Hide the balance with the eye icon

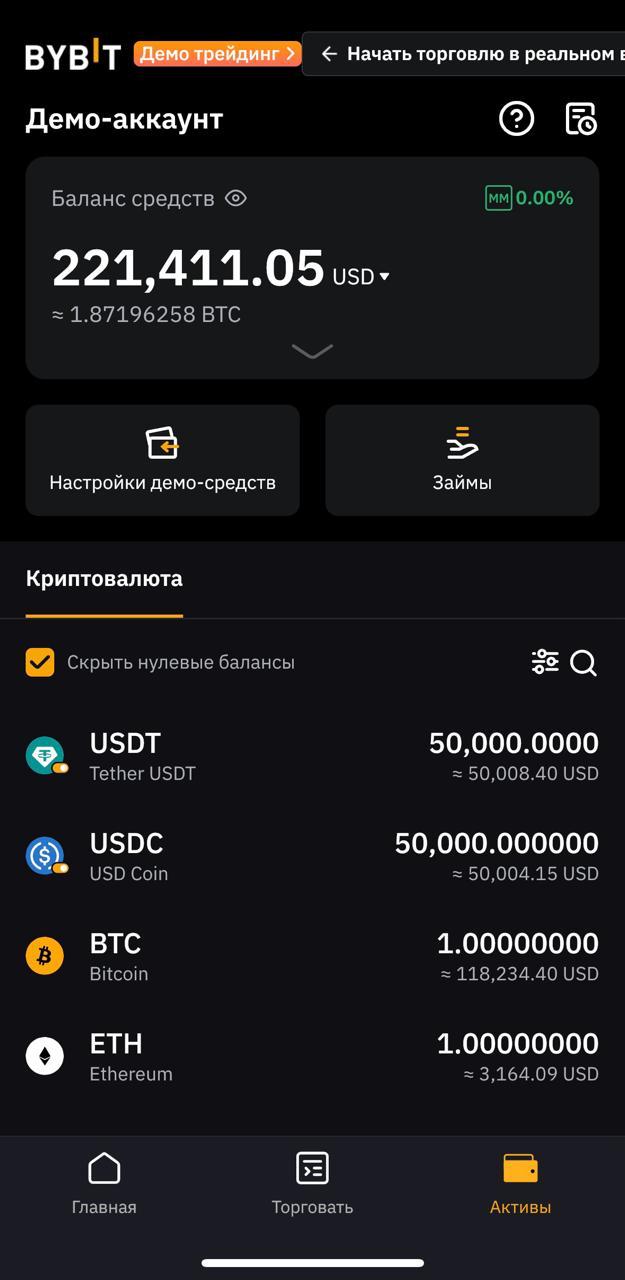tap(236, 198)
